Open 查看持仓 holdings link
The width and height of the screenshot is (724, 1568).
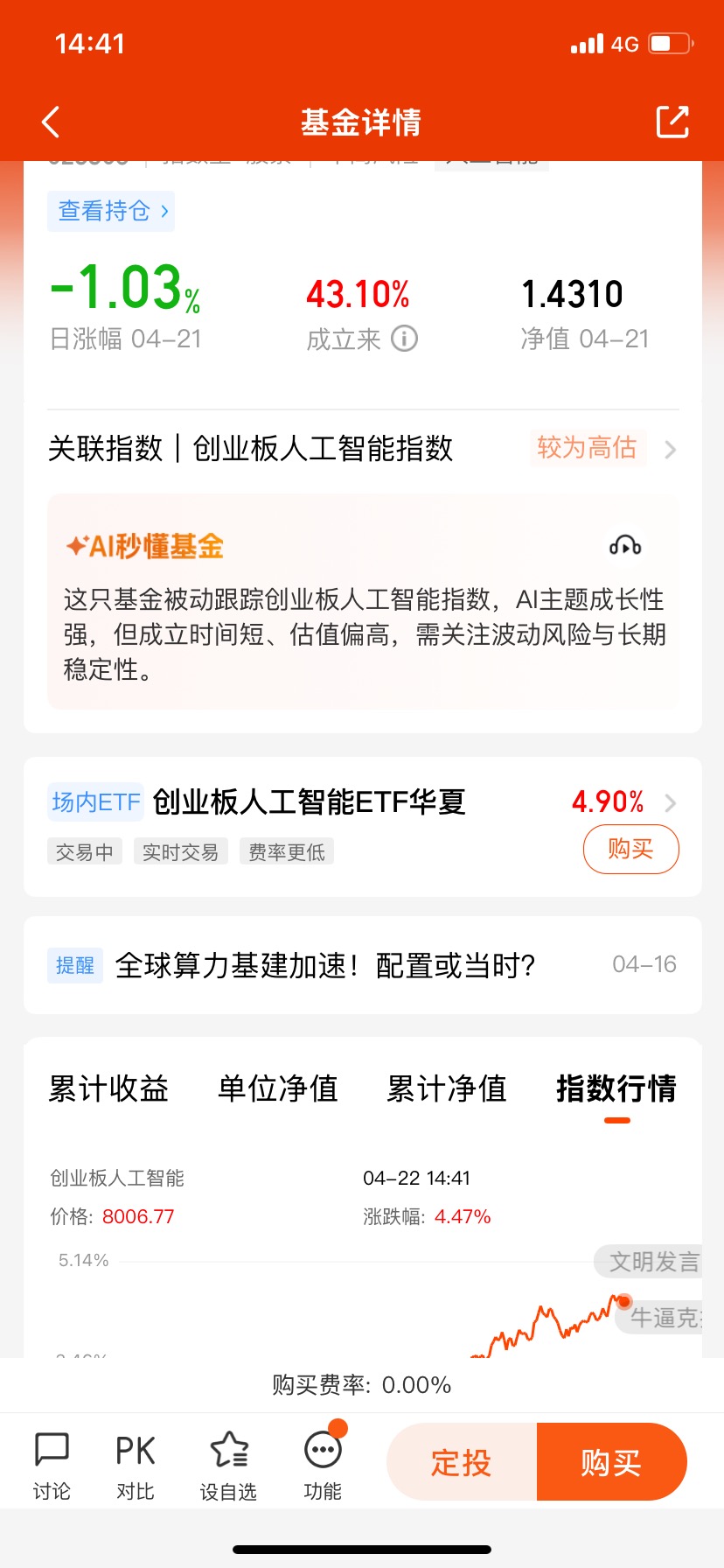(x=111, y=211)
